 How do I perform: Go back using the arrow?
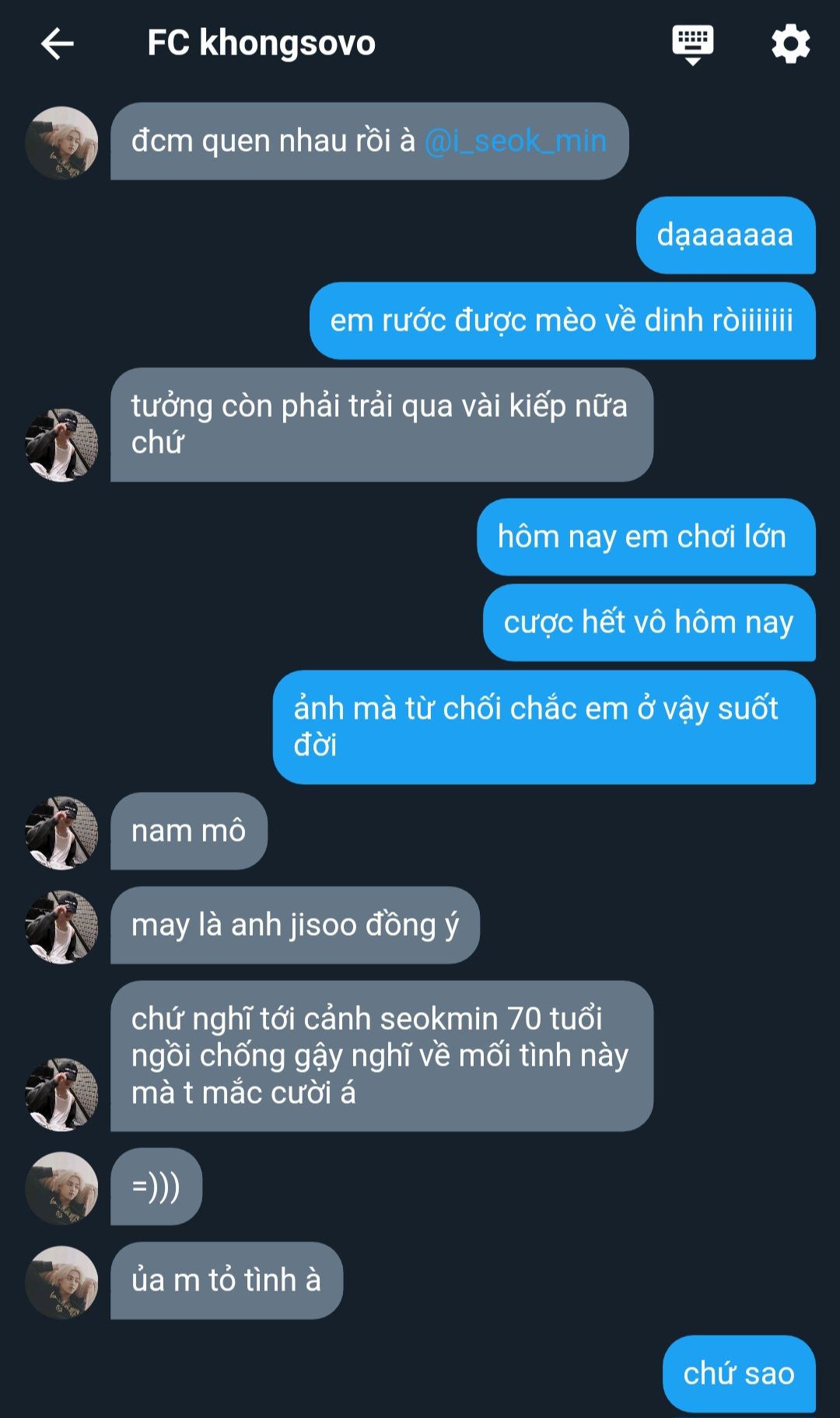click(x=57, y=44)
